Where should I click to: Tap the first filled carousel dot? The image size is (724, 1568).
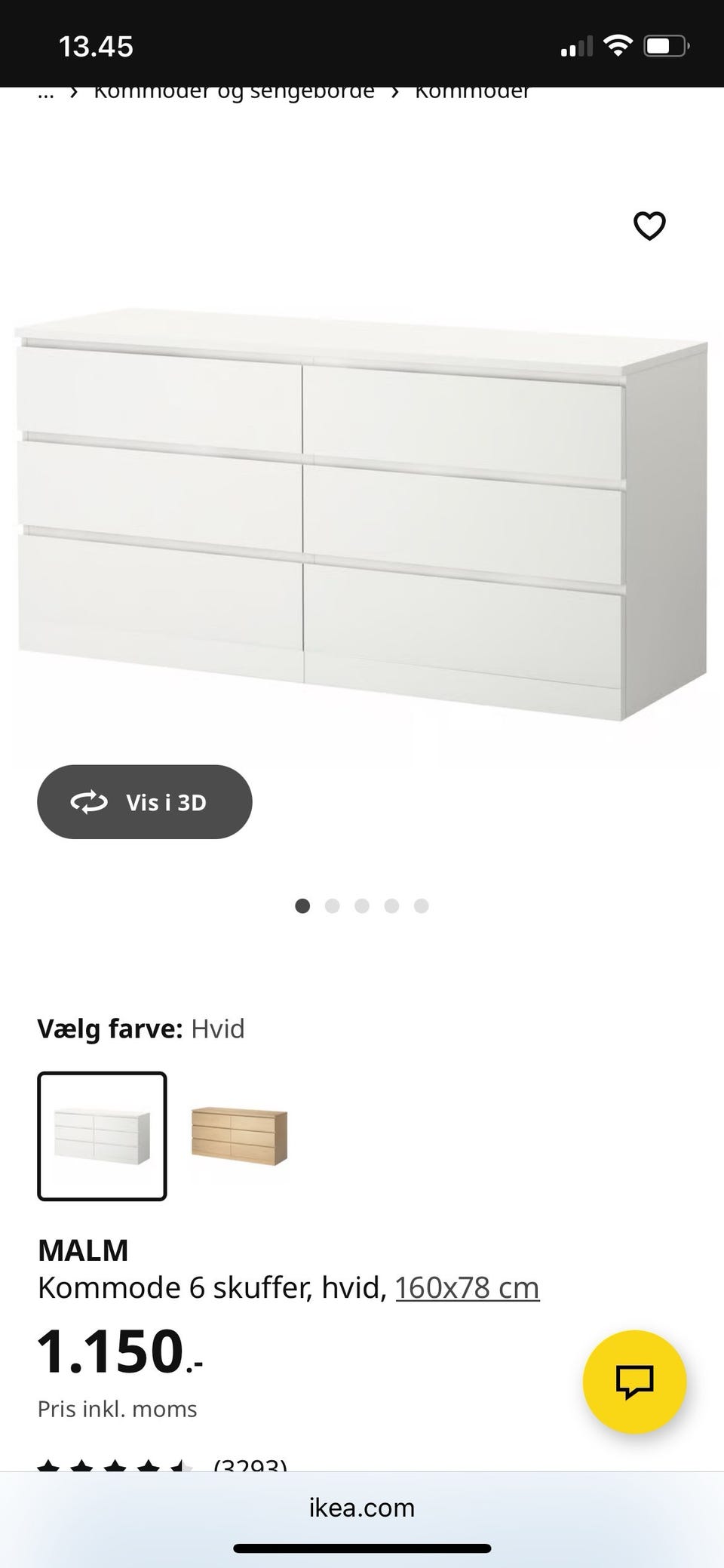pos(302,906)
